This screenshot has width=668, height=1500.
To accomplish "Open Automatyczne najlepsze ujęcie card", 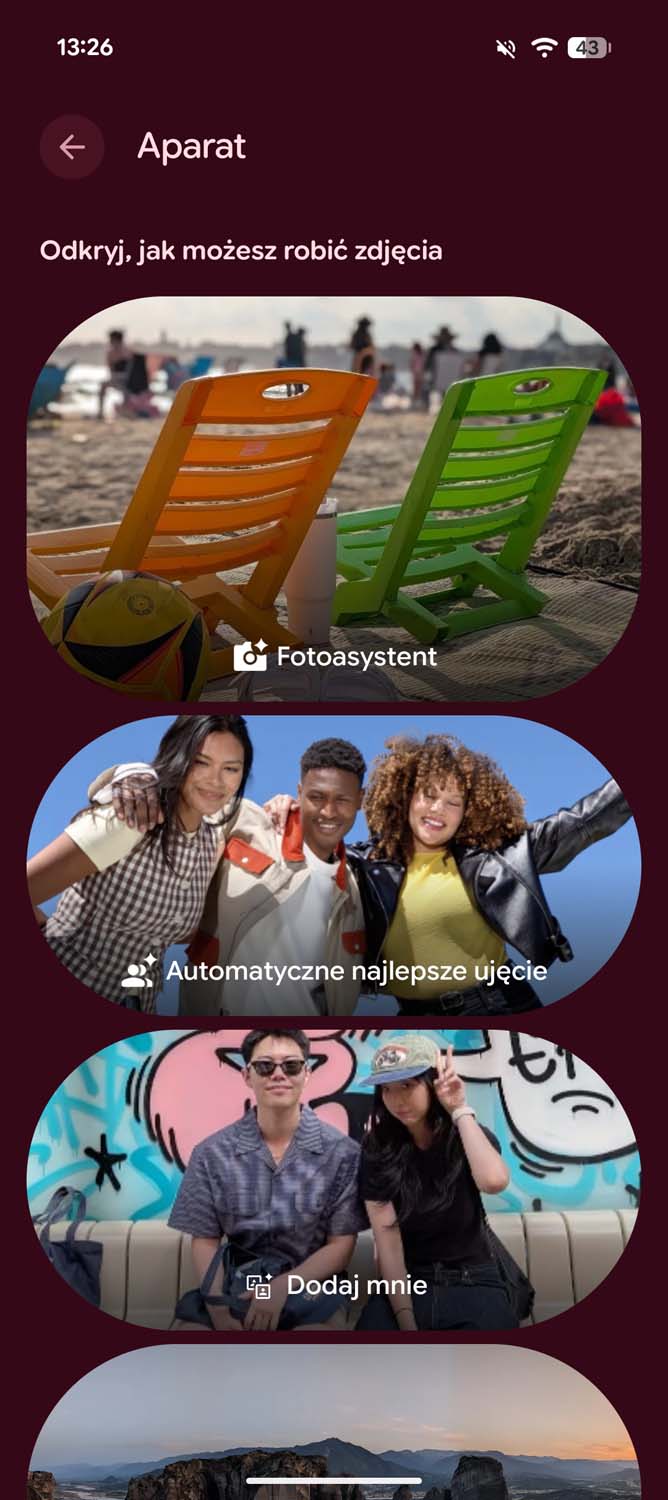I will (334, 865).
